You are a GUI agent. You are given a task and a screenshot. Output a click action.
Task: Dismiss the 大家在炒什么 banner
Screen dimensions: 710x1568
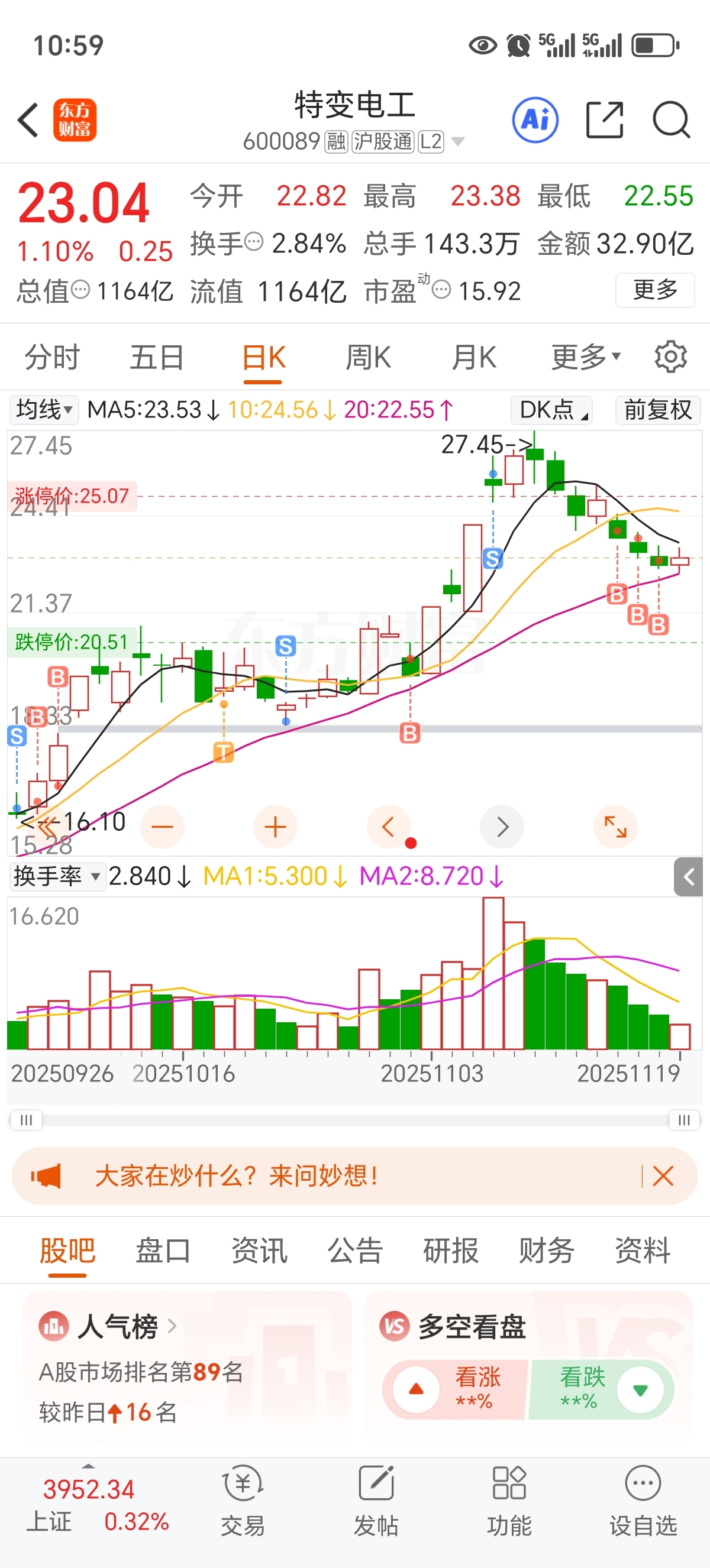(663, 1176)
